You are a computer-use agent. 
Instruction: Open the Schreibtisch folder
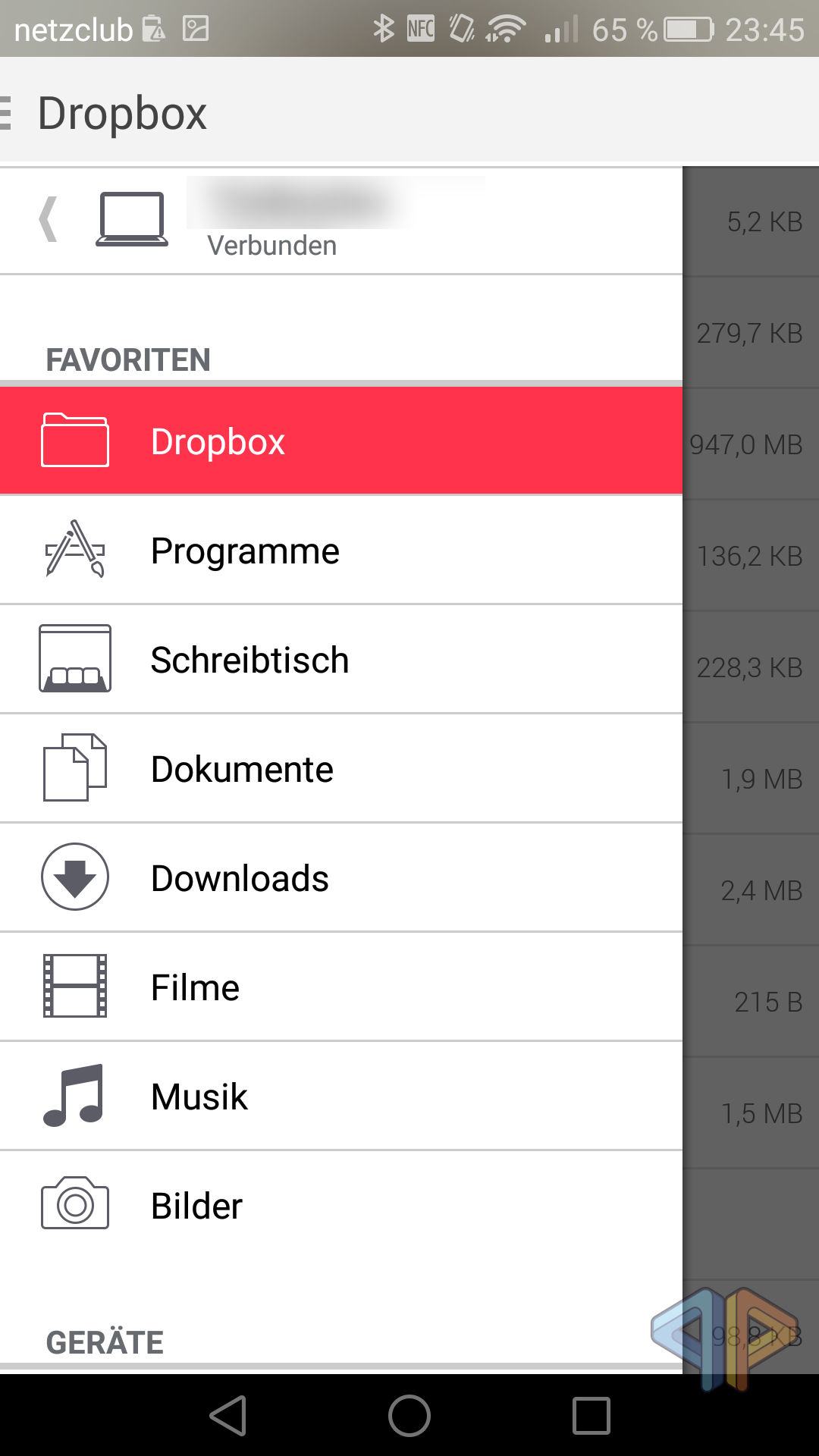tap(341, 660)
